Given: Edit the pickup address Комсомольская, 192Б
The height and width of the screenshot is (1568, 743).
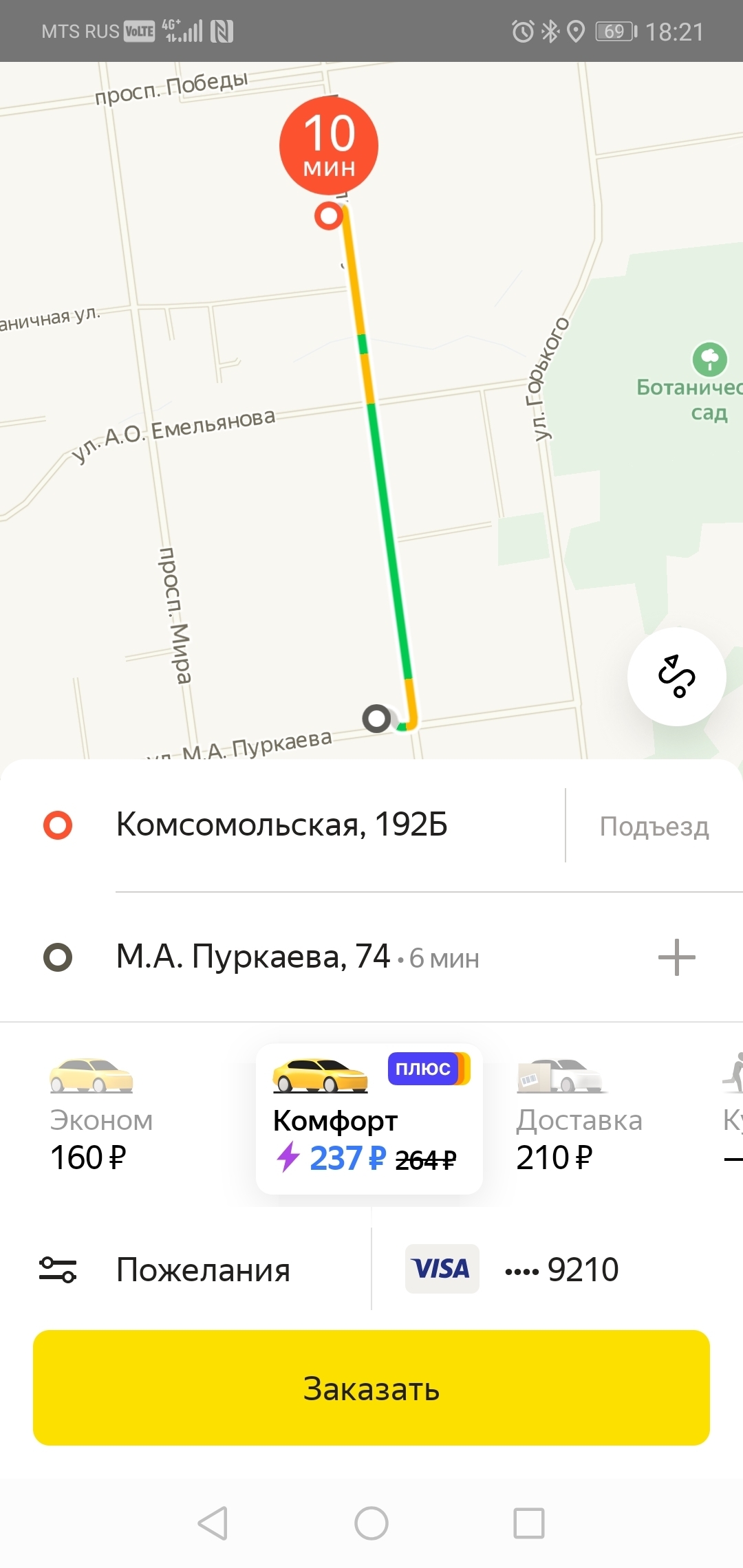Looking at the screenshot, I should (282, 825).
